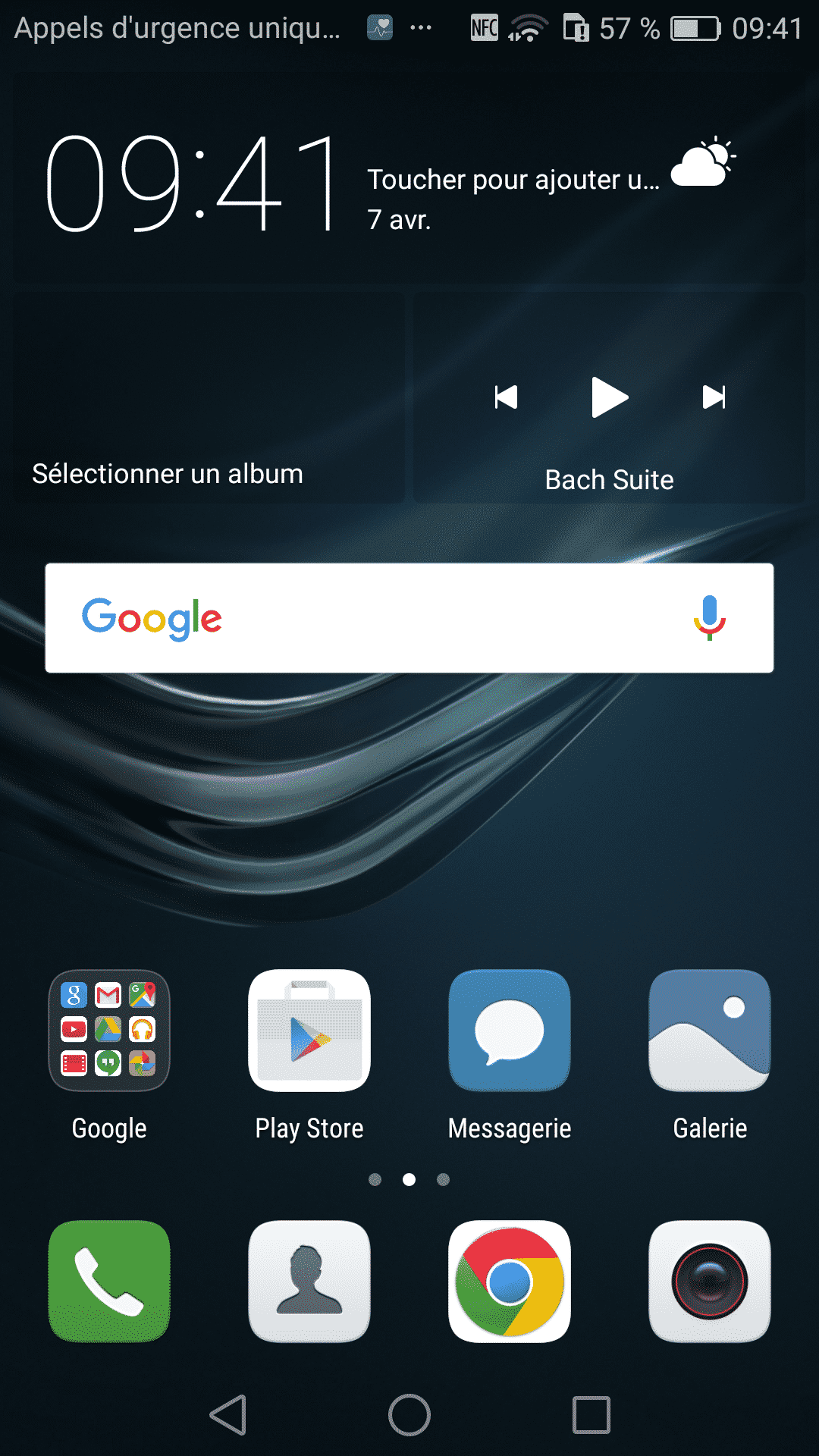Tap Toucher pour ajouter a city
The image size is (819, 1456).
point(513,180)
